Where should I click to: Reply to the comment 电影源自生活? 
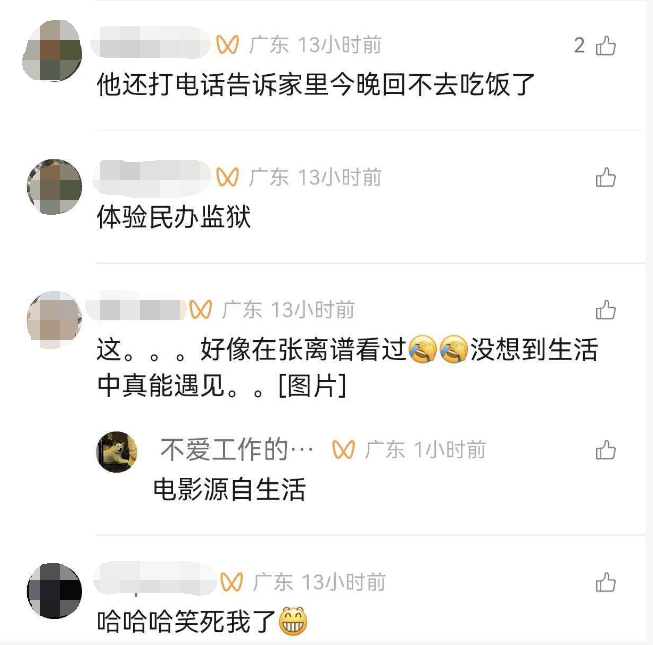[230, 490]
